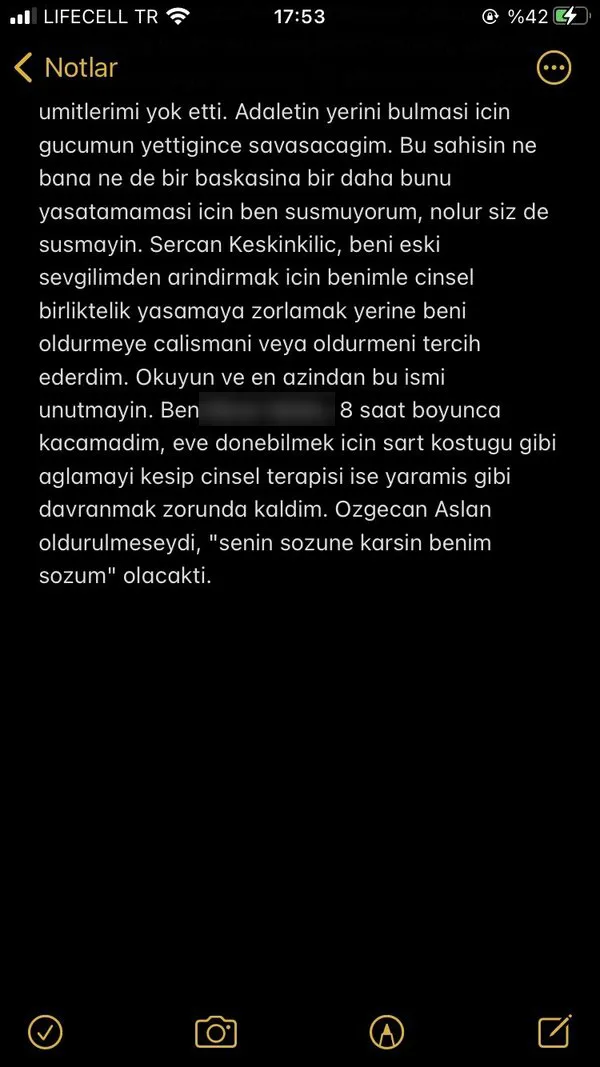Open the markup drawing tool
This screenshot has height=1067, width=600.
click(x=386, y=1031)
